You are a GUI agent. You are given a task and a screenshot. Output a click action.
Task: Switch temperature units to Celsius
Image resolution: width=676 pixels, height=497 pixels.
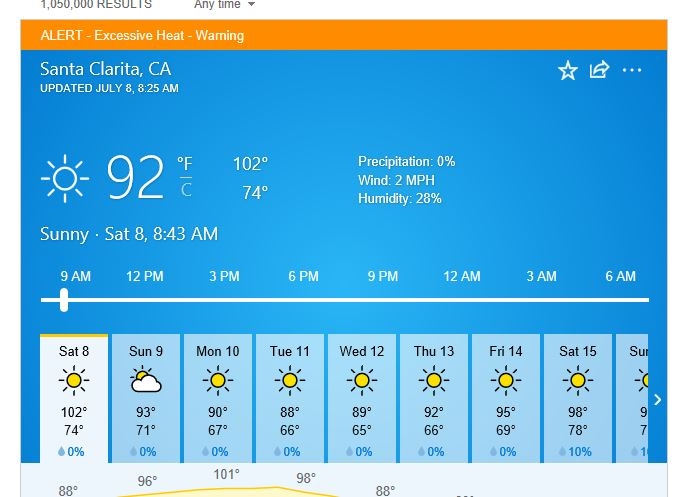coord(186,189)
